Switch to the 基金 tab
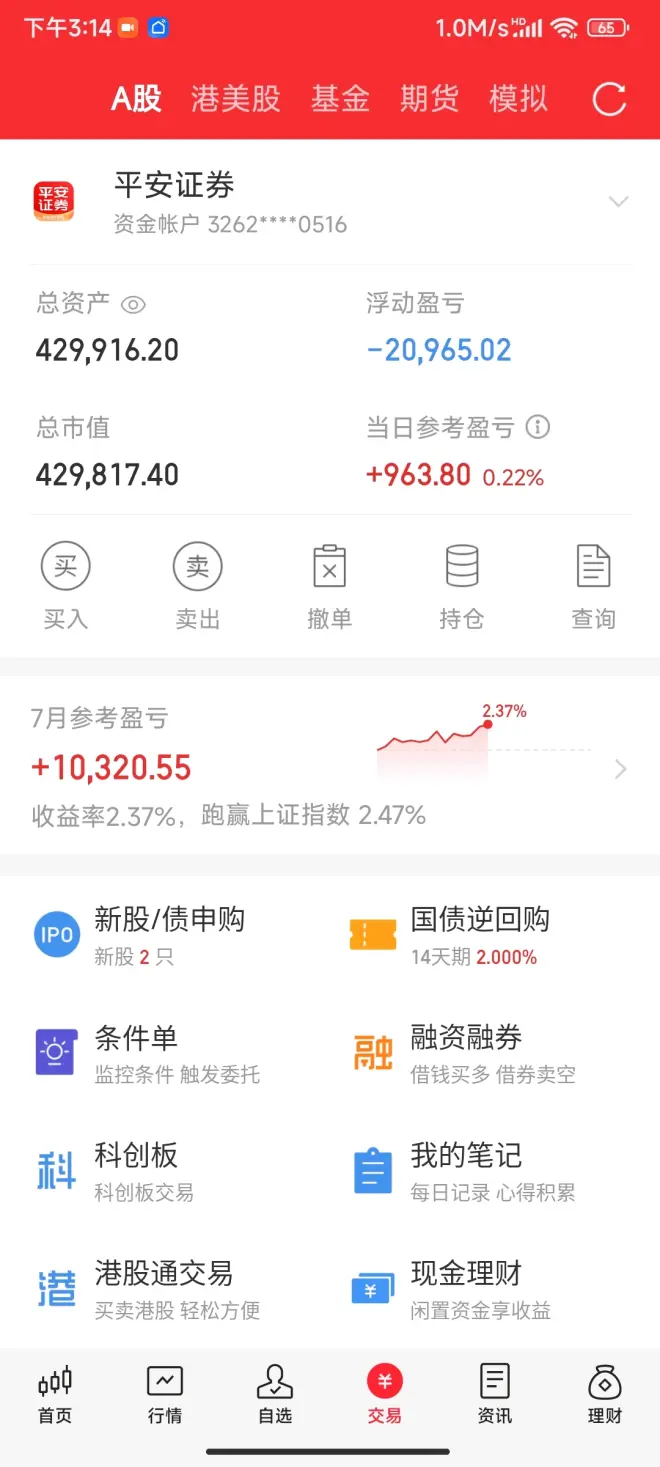Viewport: 660px width, 1467px height. [x=340, y=99]
